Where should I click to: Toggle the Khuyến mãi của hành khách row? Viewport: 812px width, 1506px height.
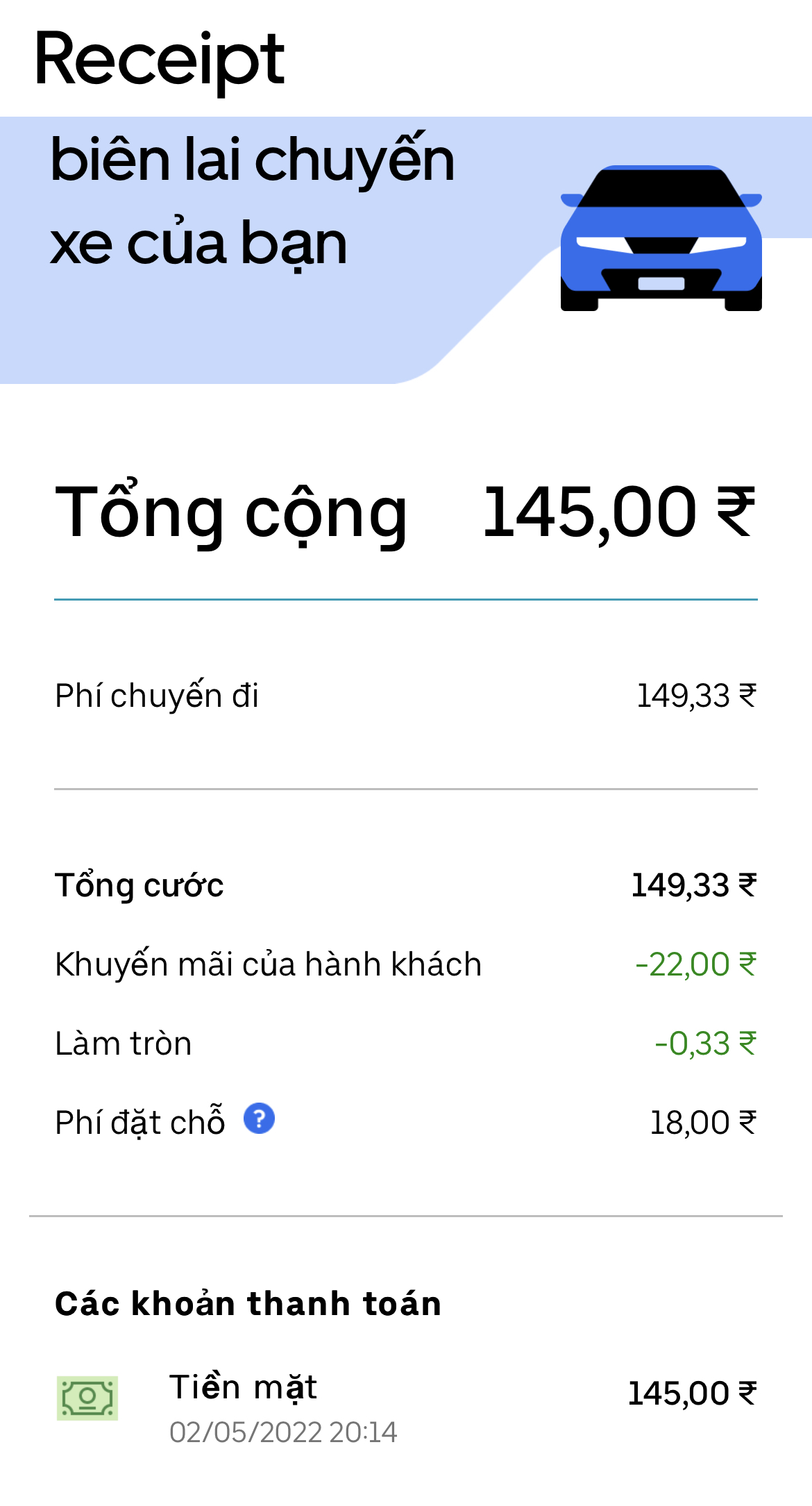(x=406, y=965)
